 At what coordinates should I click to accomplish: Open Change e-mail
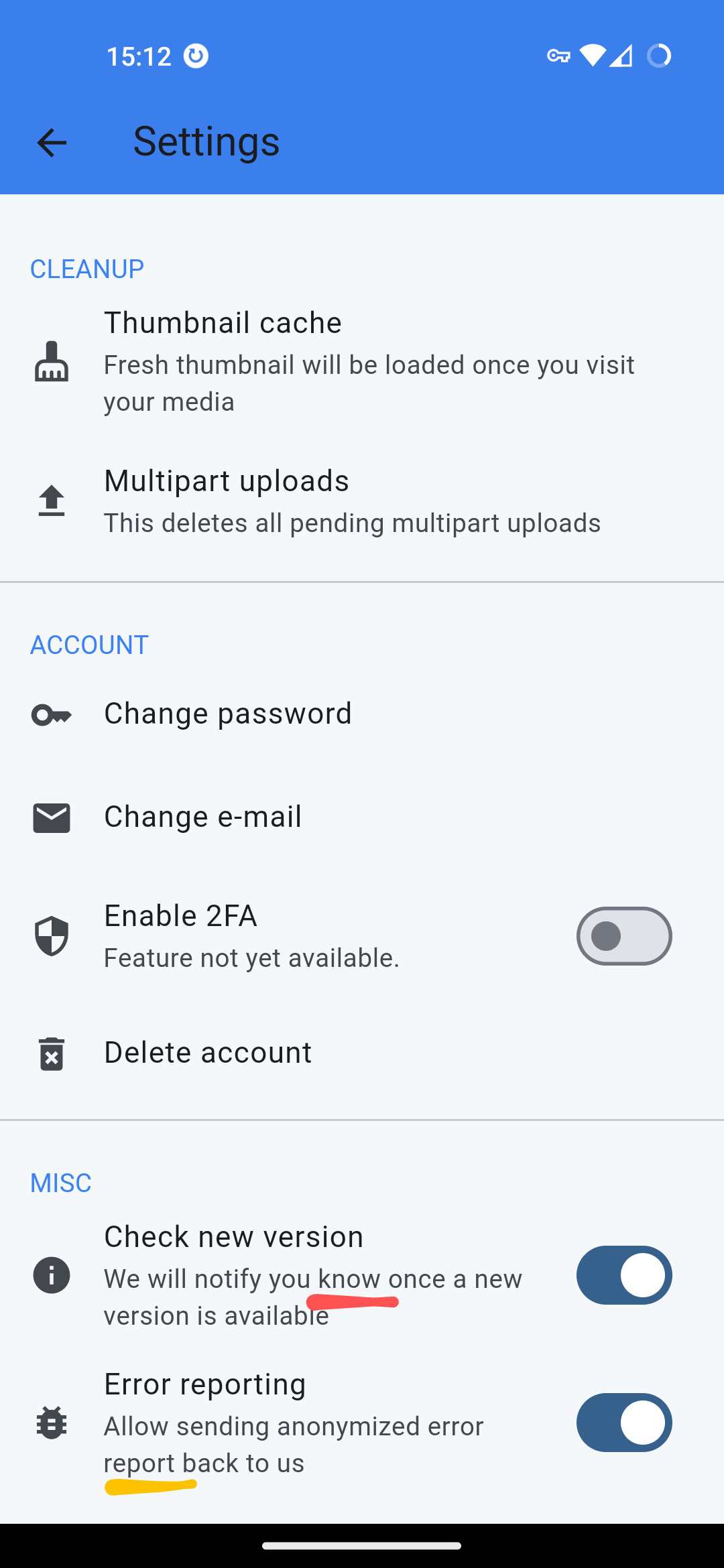tap(362, 818)
